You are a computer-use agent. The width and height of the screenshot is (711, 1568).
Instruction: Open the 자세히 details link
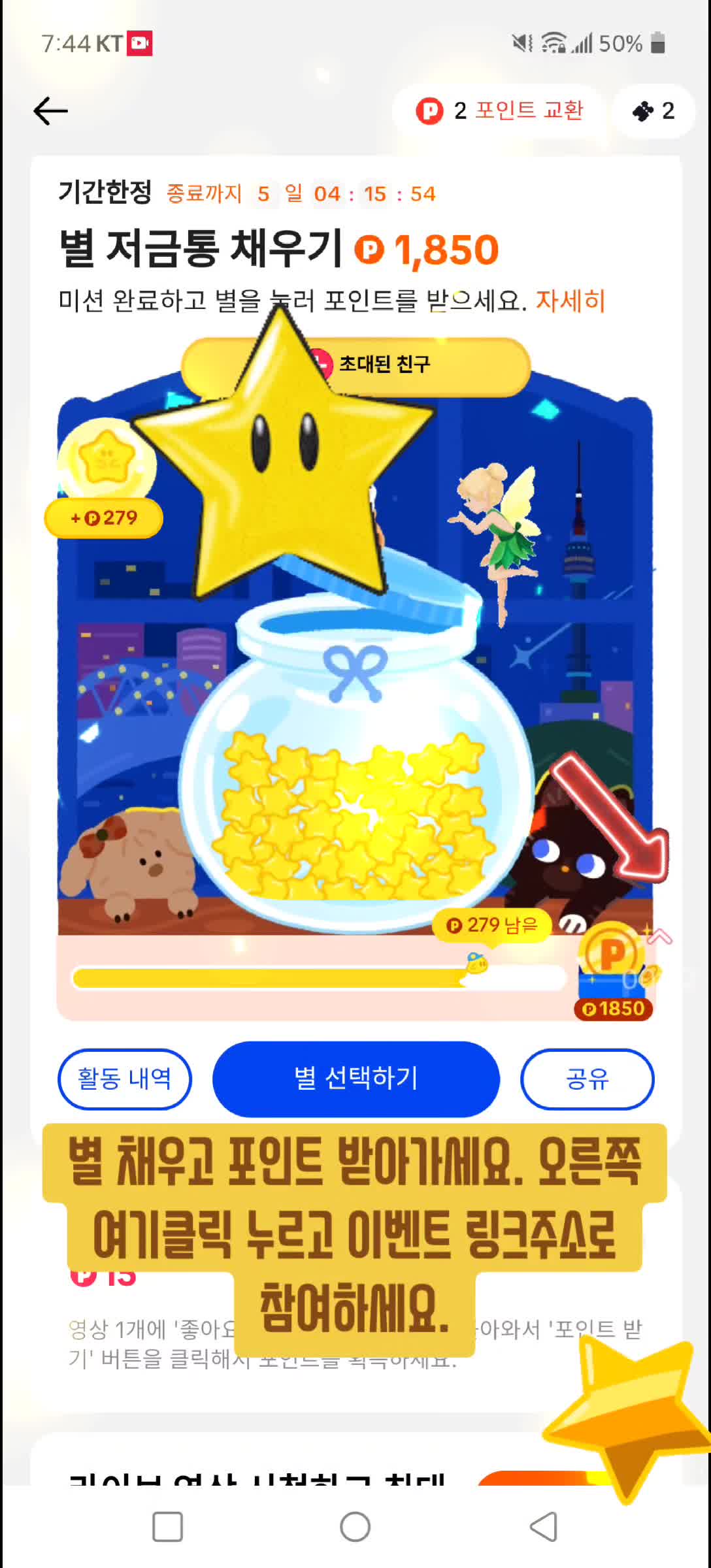point(570,301)
